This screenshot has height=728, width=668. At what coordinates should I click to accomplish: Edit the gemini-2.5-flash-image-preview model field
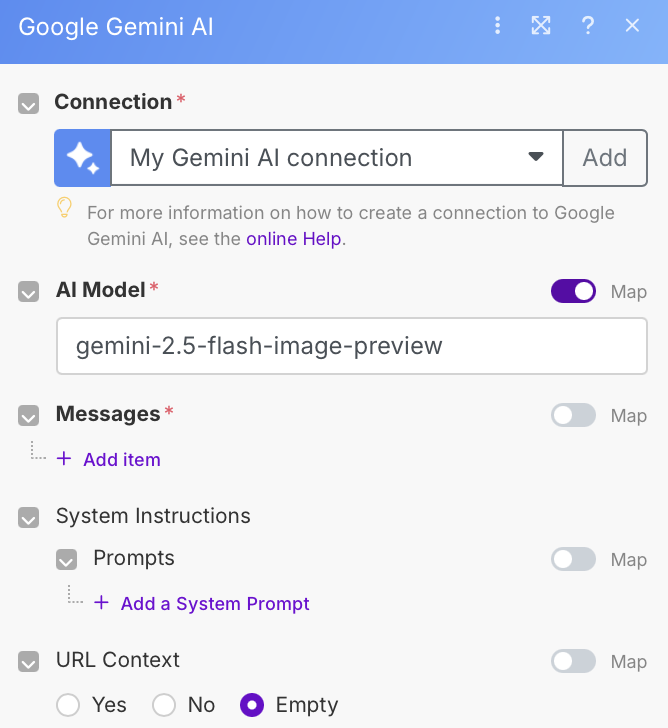[x=351, y=346]
